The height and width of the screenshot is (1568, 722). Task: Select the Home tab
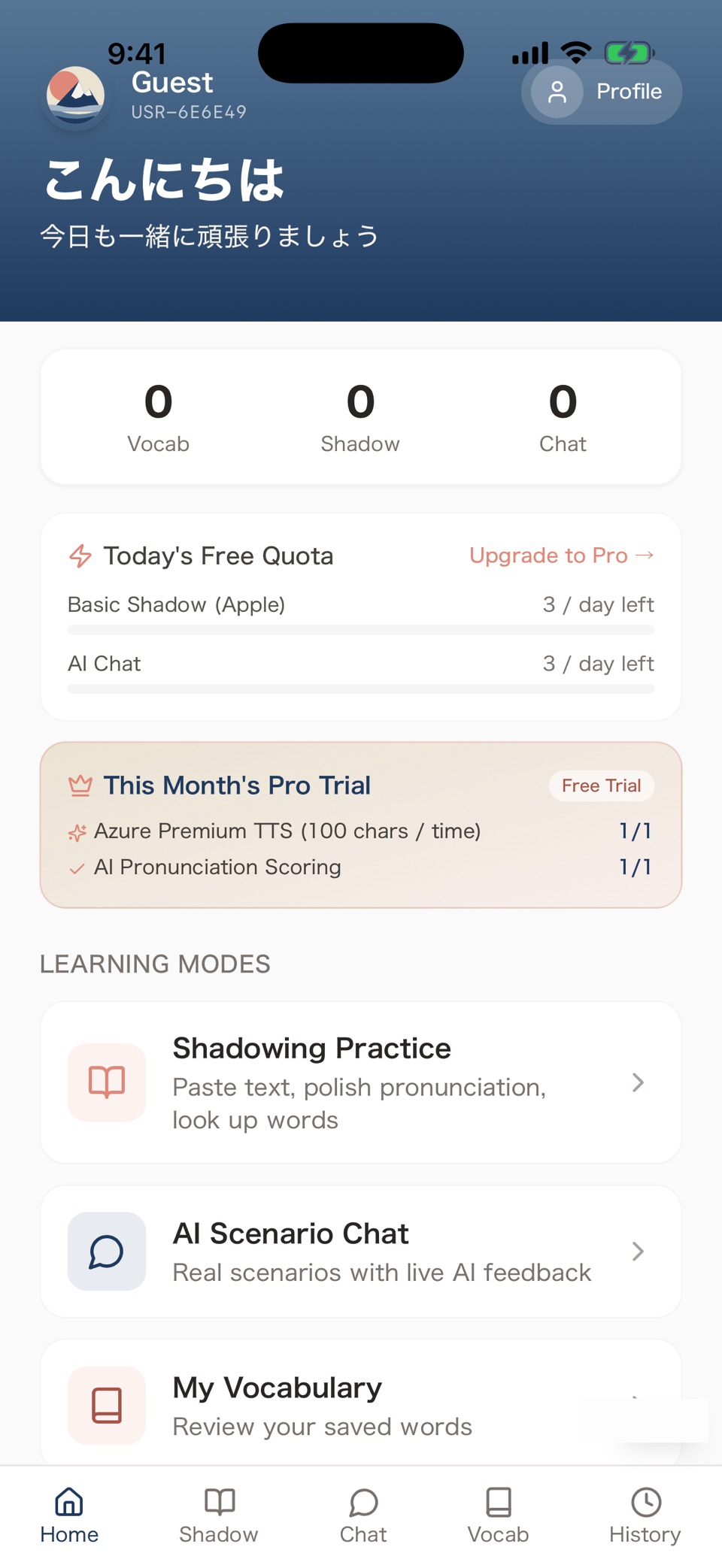(69, 1515)
